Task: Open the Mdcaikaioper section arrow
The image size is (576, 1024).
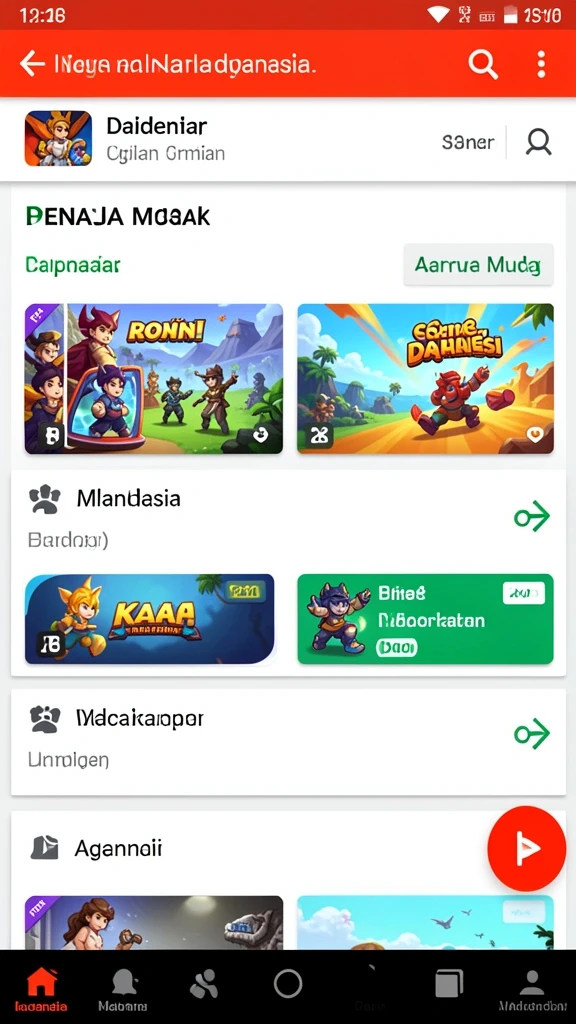Action: tap(532, 733)
